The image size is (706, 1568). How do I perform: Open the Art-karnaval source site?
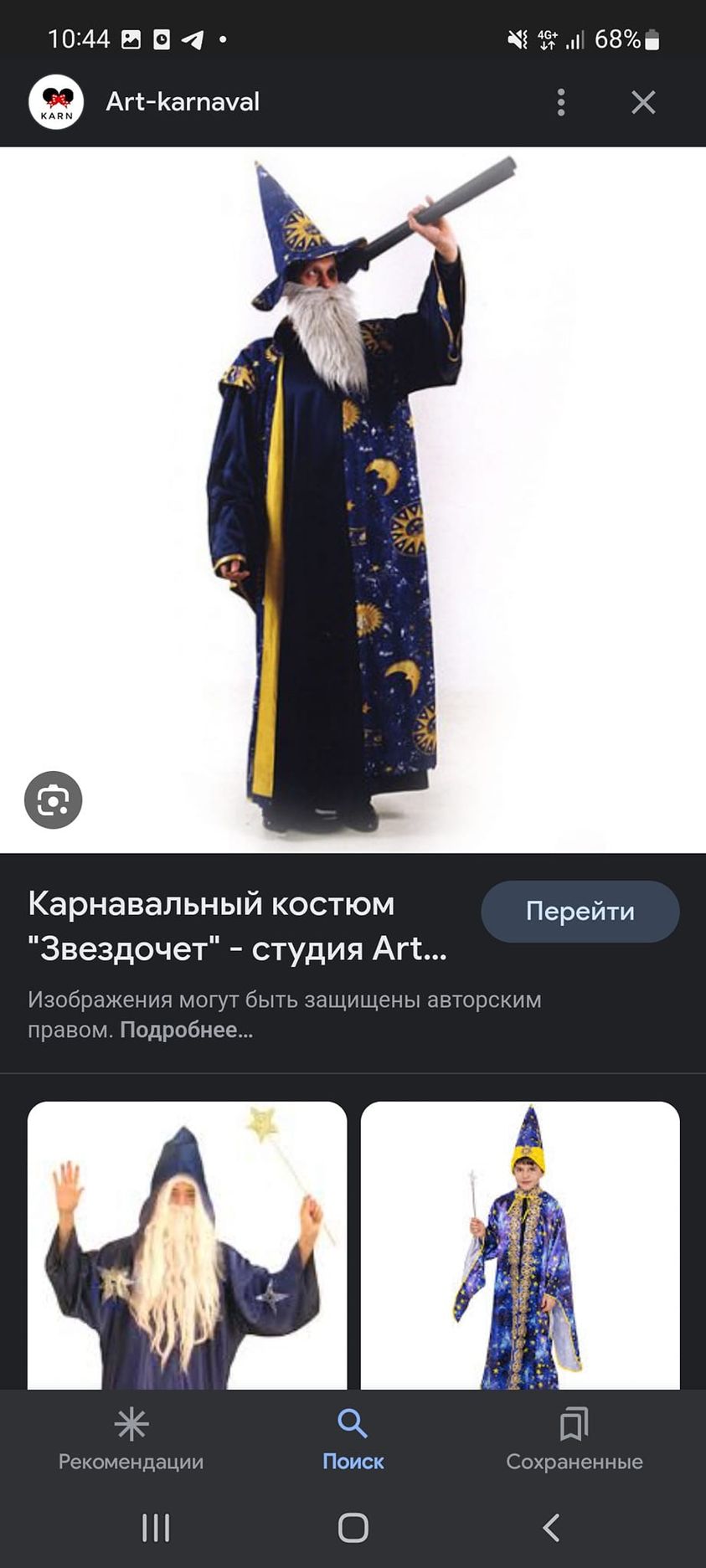click(182, 102)
